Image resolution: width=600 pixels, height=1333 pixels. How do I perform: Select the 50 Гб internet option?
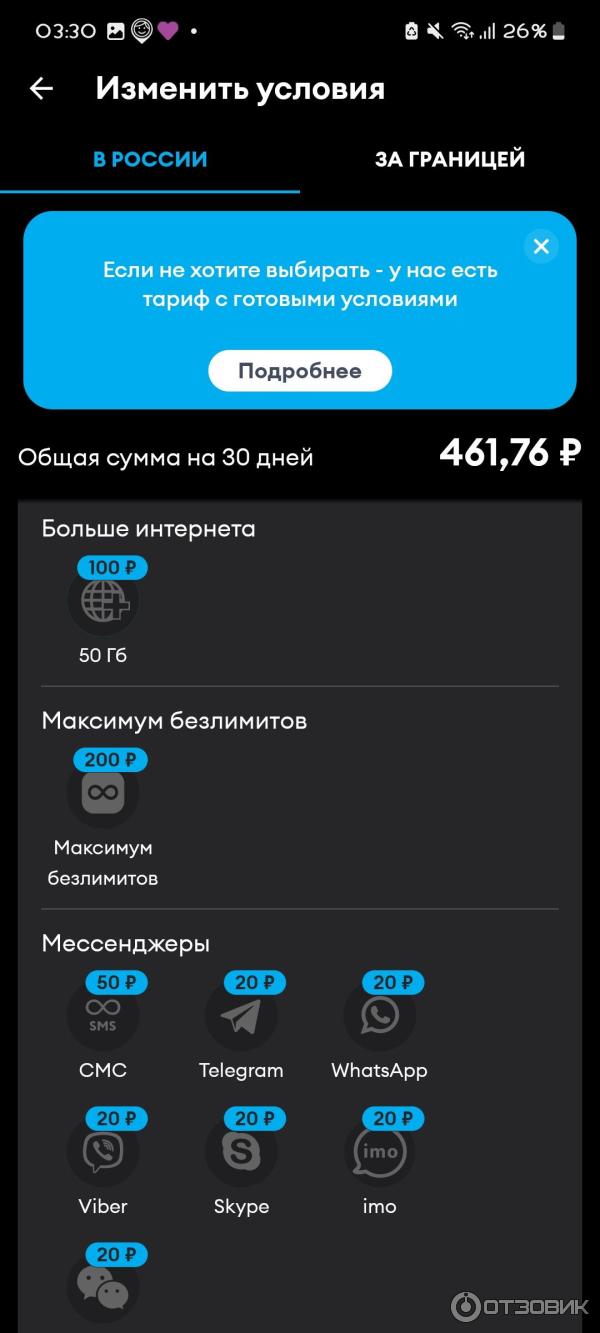pos(103,603)
